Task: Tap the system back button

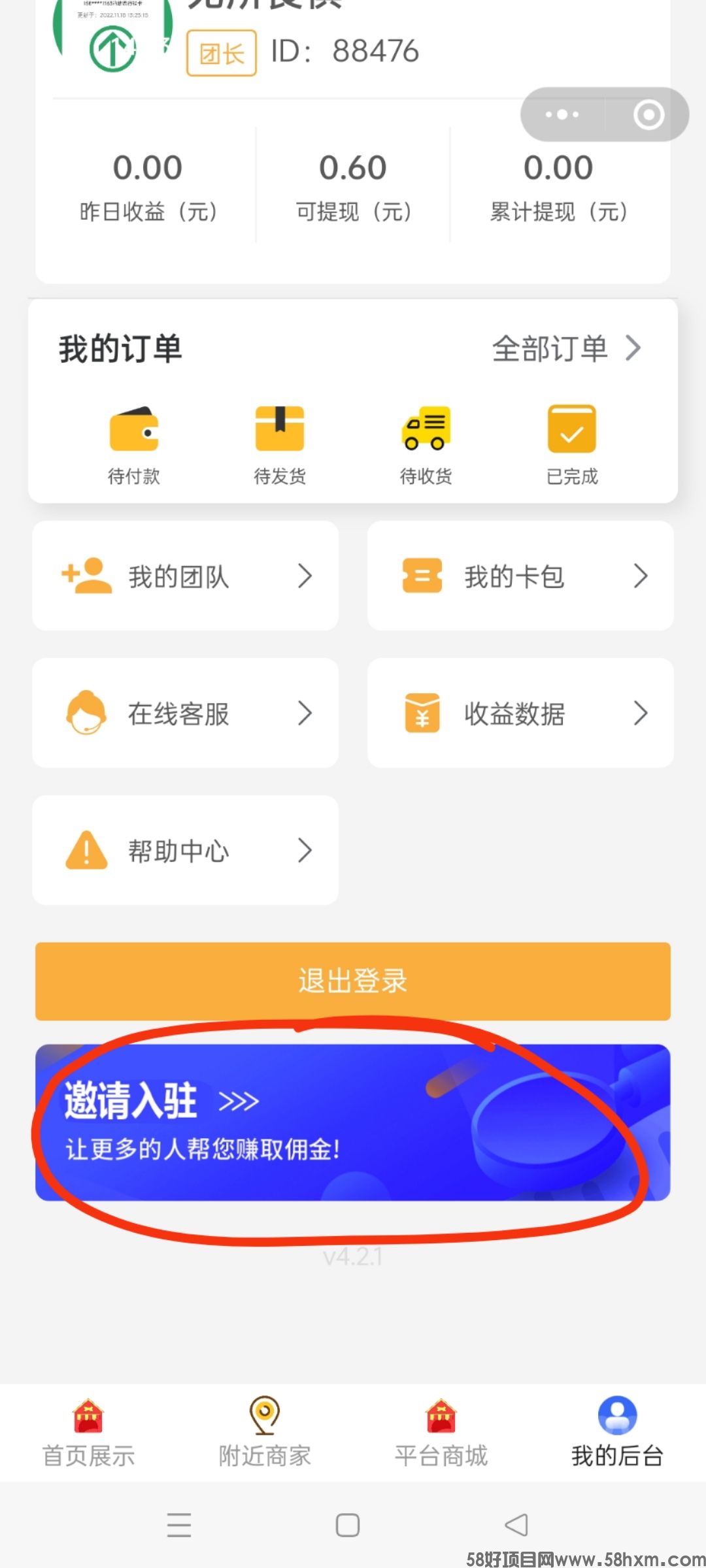Action: coord(516,1525)
